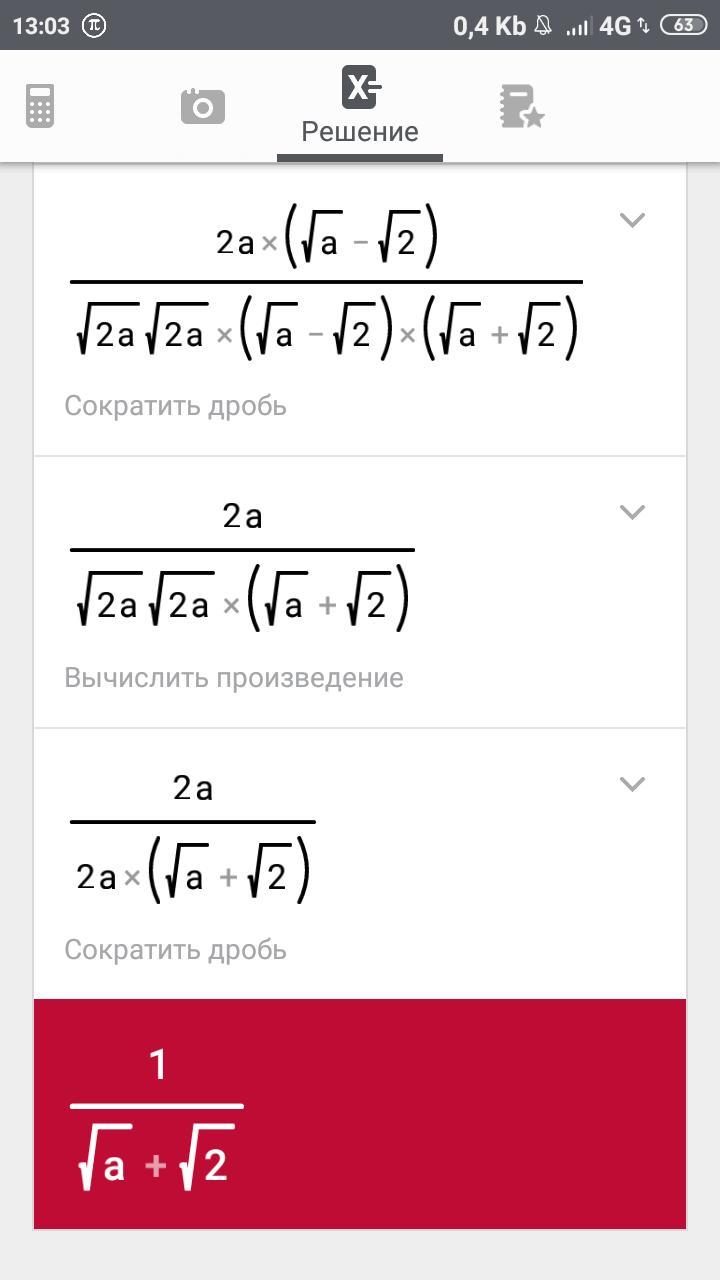Open the bookmarks notebook tab
Image resolution: width=720 pixels, height=1280 pixels.
coord(521,106)
